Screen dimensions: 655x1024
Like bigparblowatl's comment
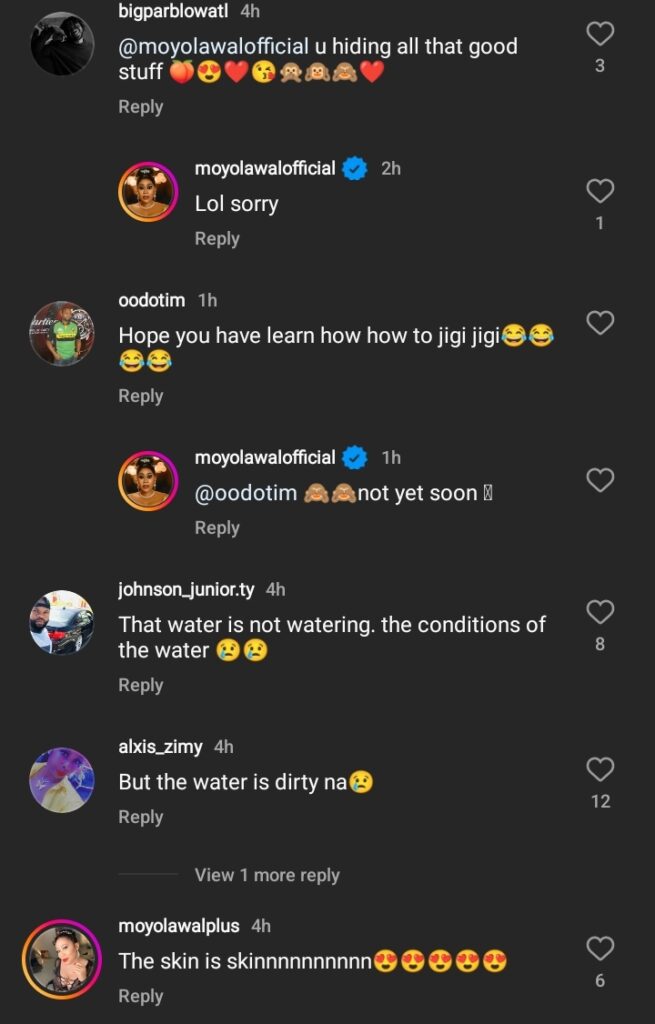click(599, 34)
